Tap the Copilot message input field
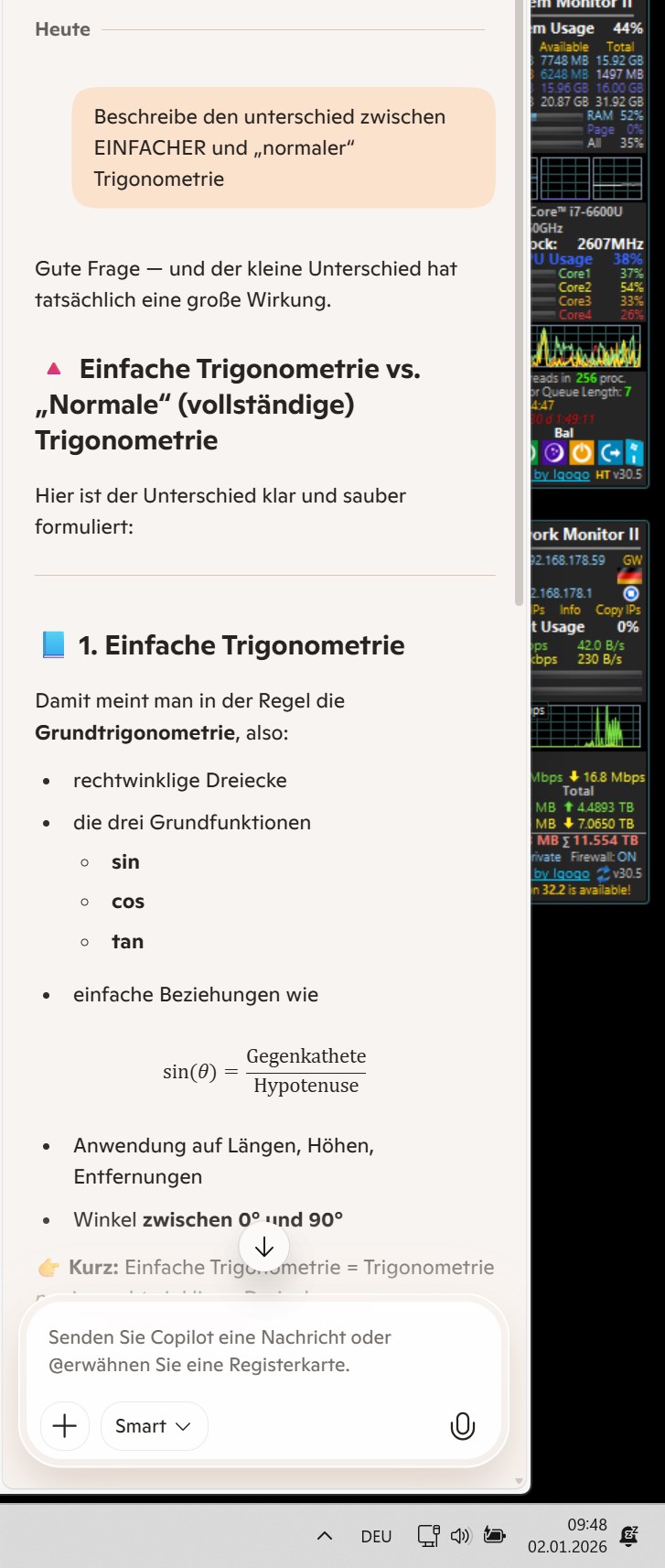The image size is (665, 1568). click(263, 1351)
